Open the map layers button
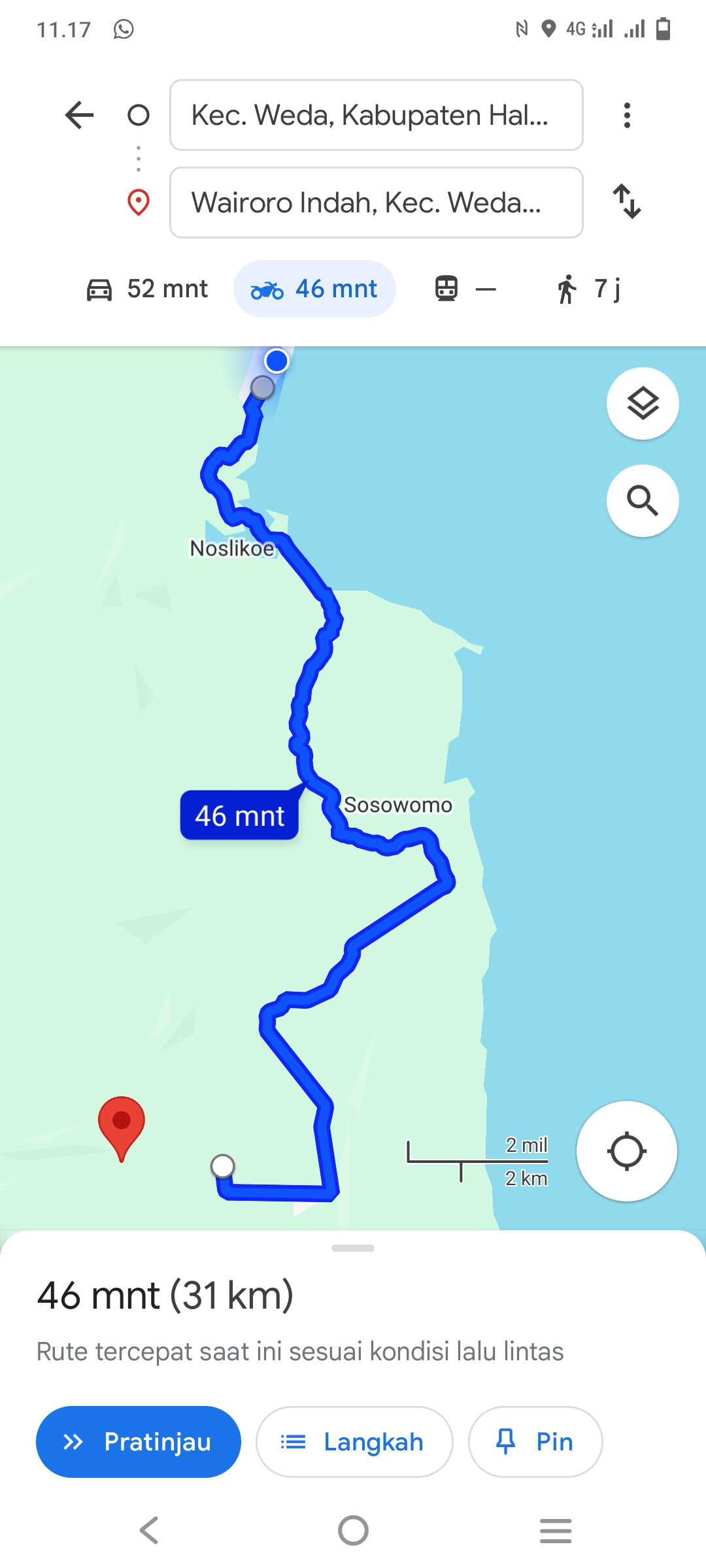 643,403
